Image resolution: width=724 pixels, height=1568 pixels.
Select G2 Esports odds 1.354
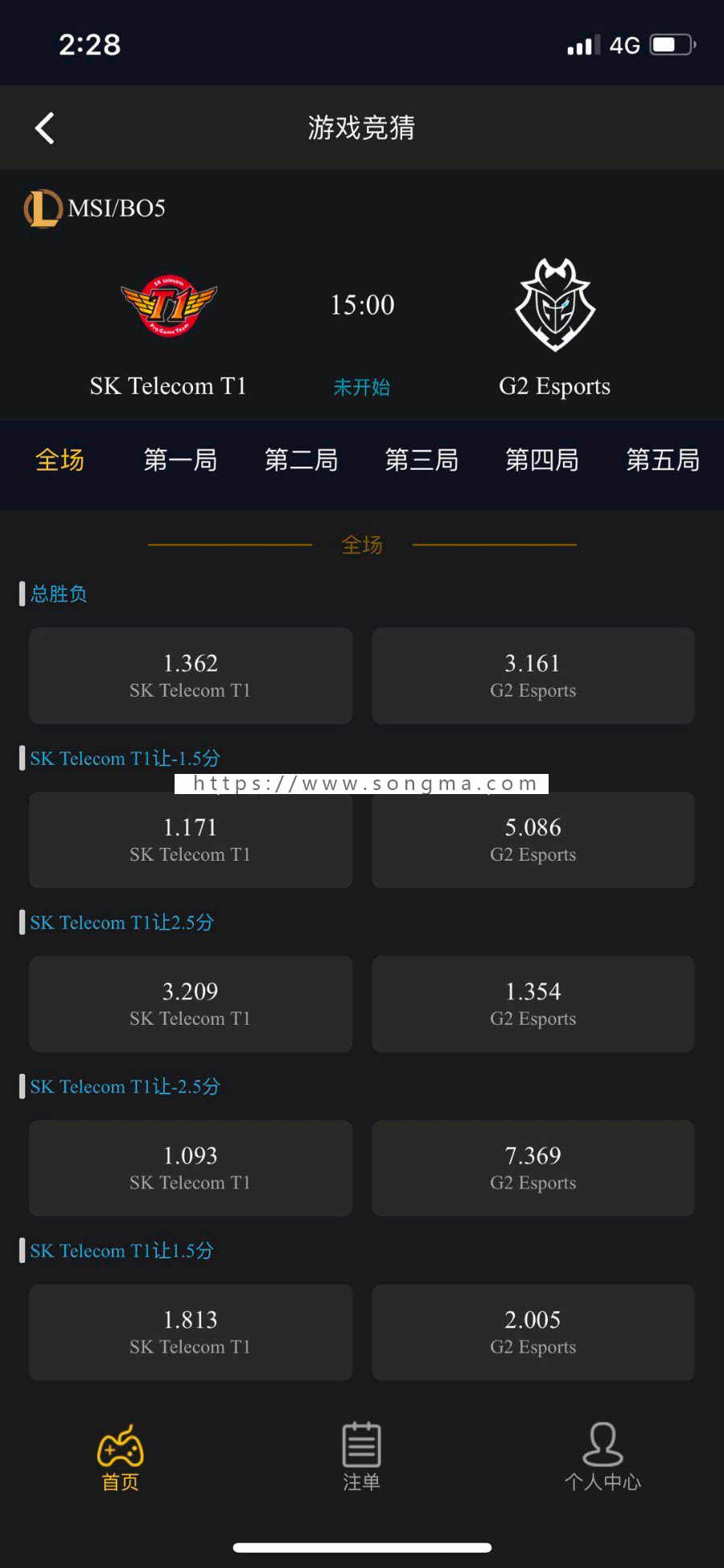click(x=533, y=1004)
